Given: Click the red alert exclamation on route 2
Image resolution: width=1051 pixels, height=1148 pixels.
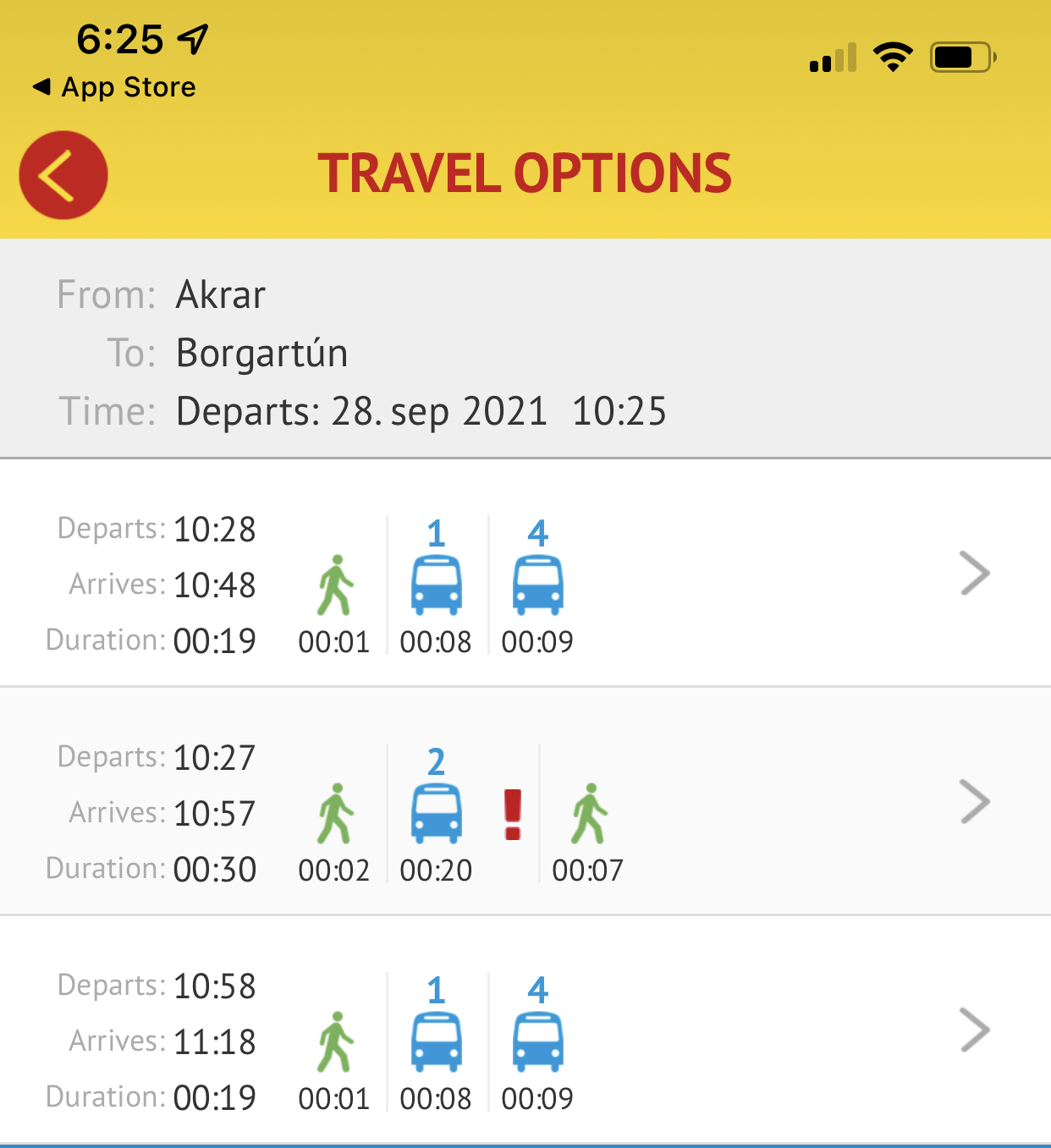Looking at the screenshot, I should click(x=511, y=812).
